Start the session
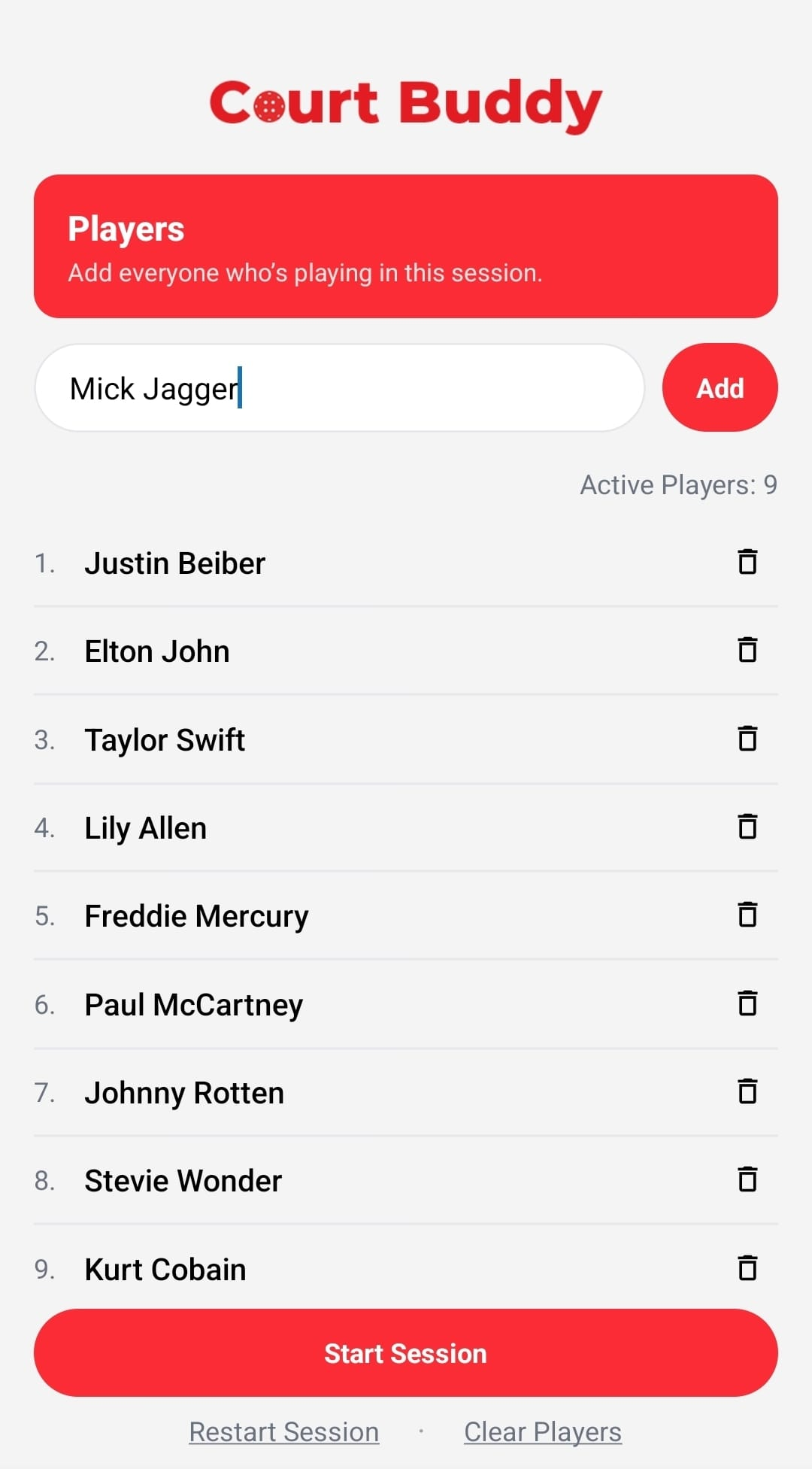812x1469 pixels. click(406, 1353)
